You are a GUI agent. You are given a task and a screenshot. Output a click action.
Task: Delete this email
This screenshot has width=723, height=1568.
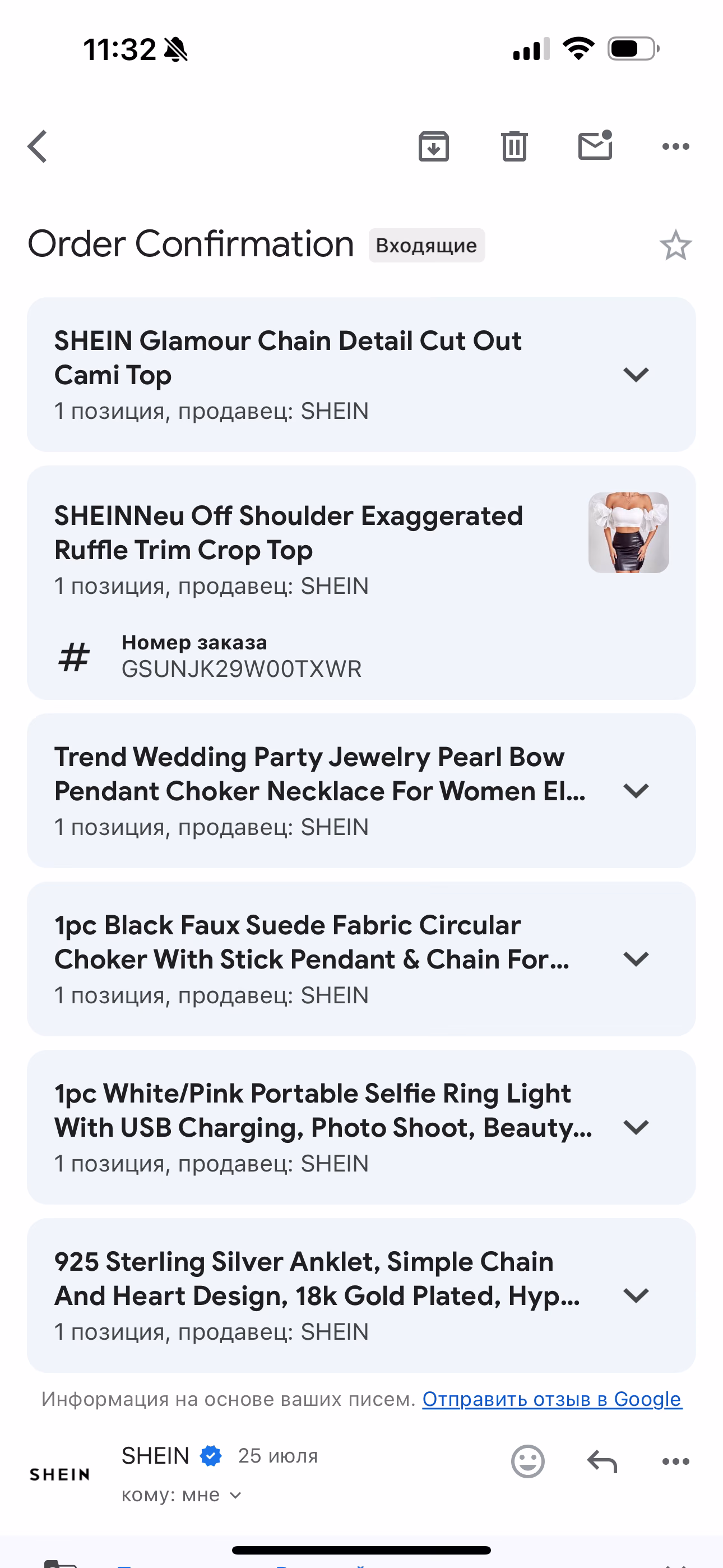[515, 147]
